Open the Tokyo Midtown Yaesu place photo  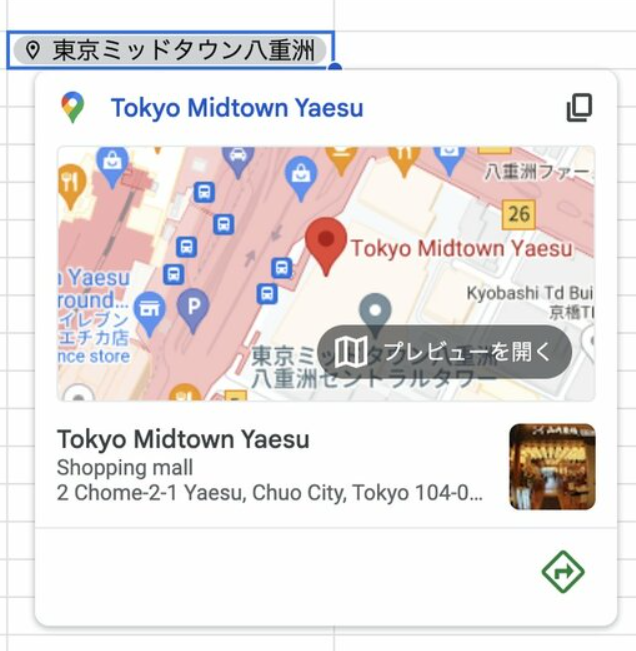[552, 466]
